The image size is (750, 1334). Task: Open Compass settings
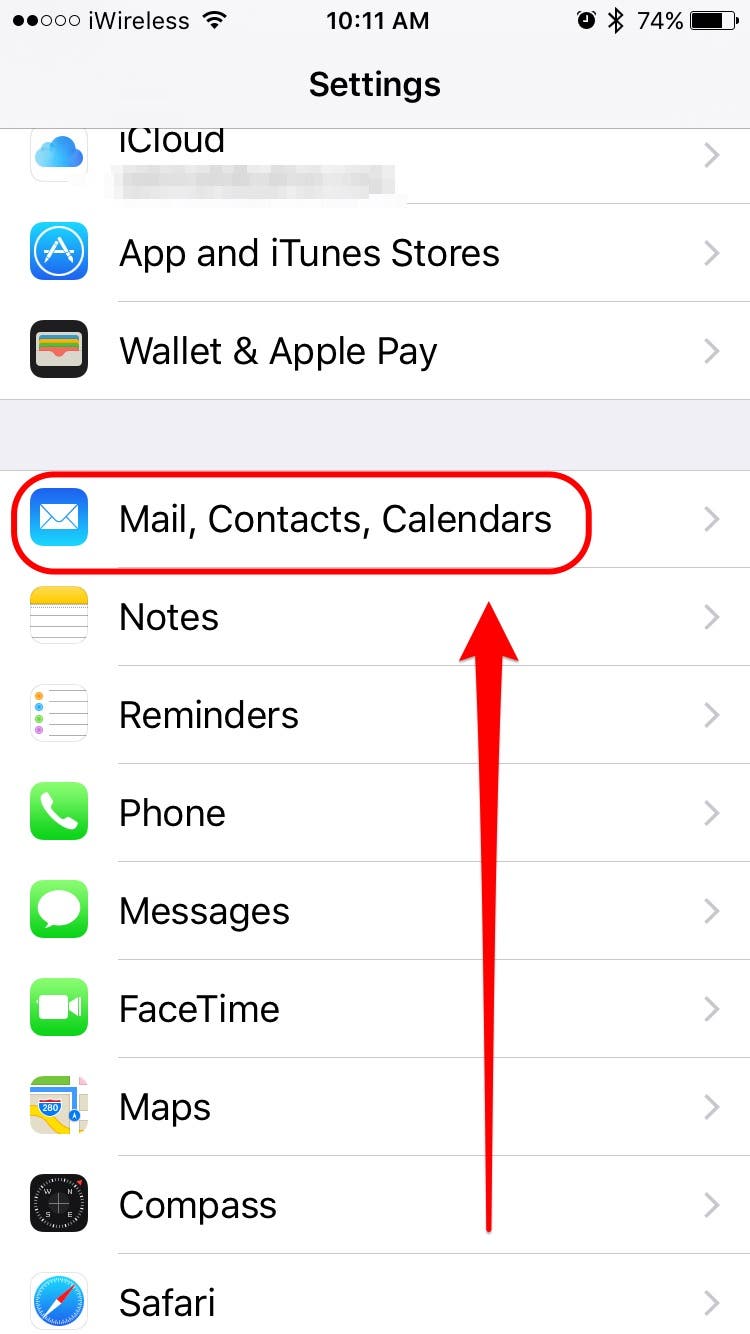tap(375, 1205)
